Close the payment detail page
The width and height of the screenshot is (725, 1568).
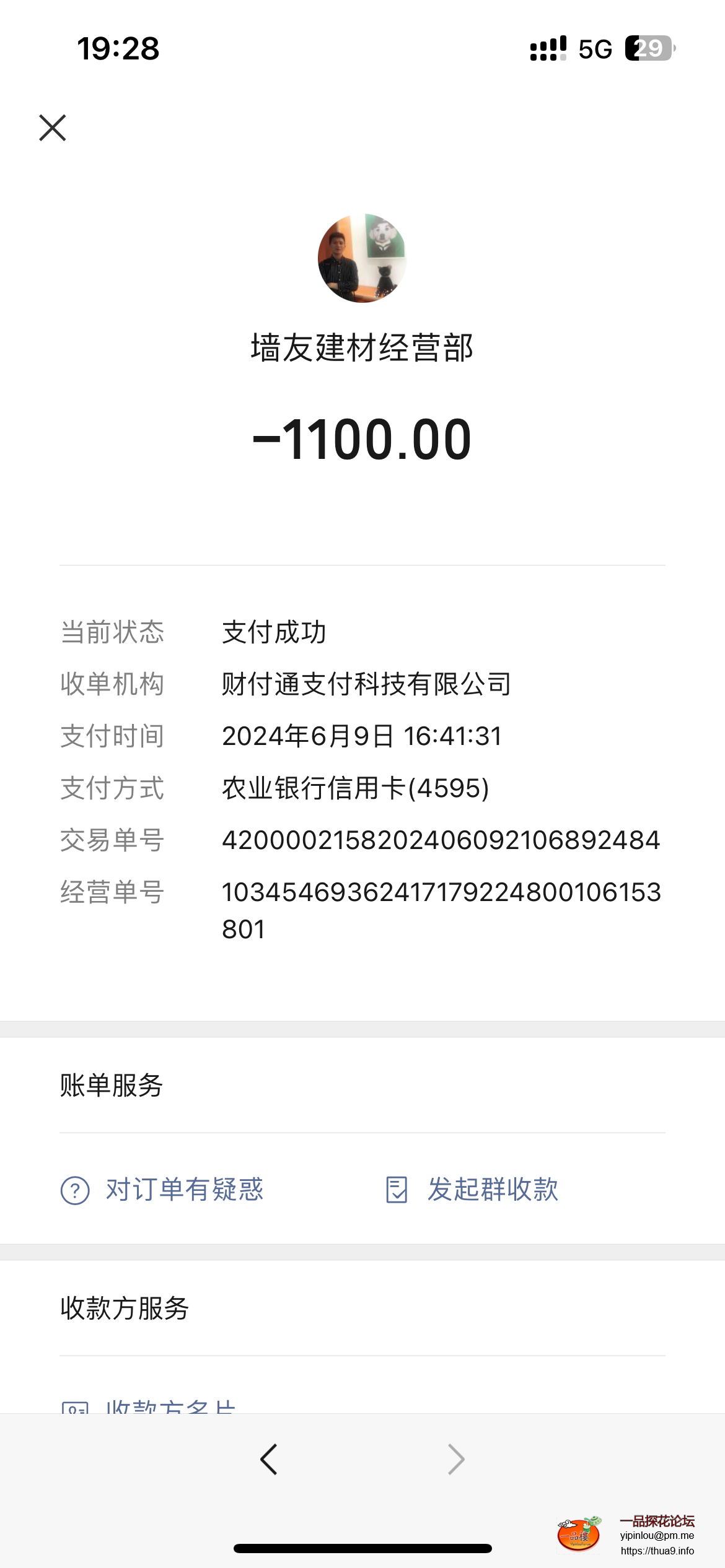click(53, 128)
